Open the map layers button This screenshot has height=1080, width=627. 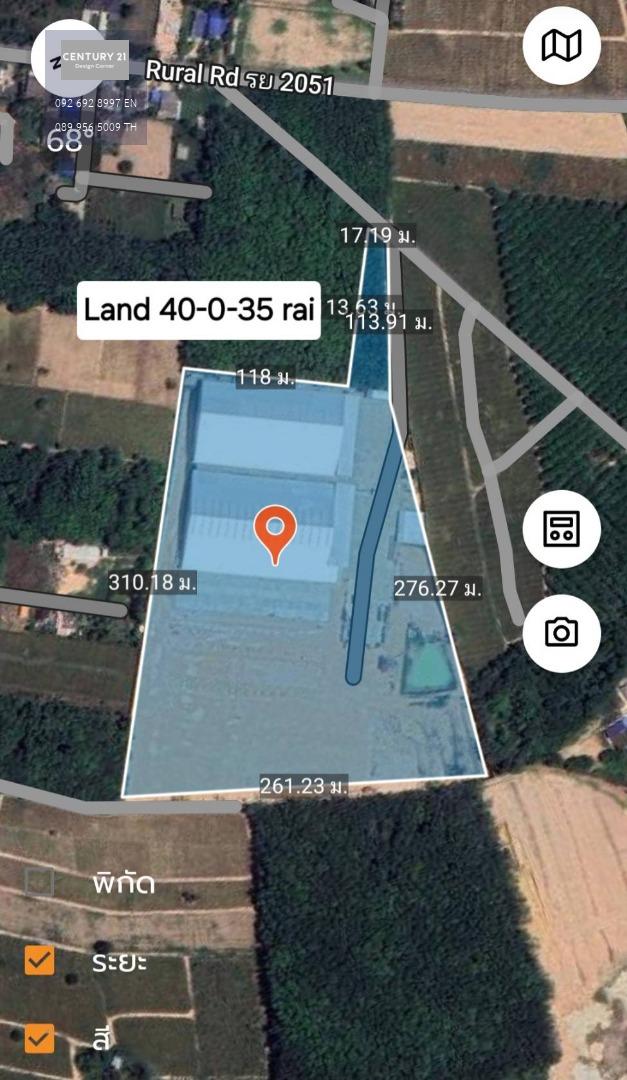point(562,45)
